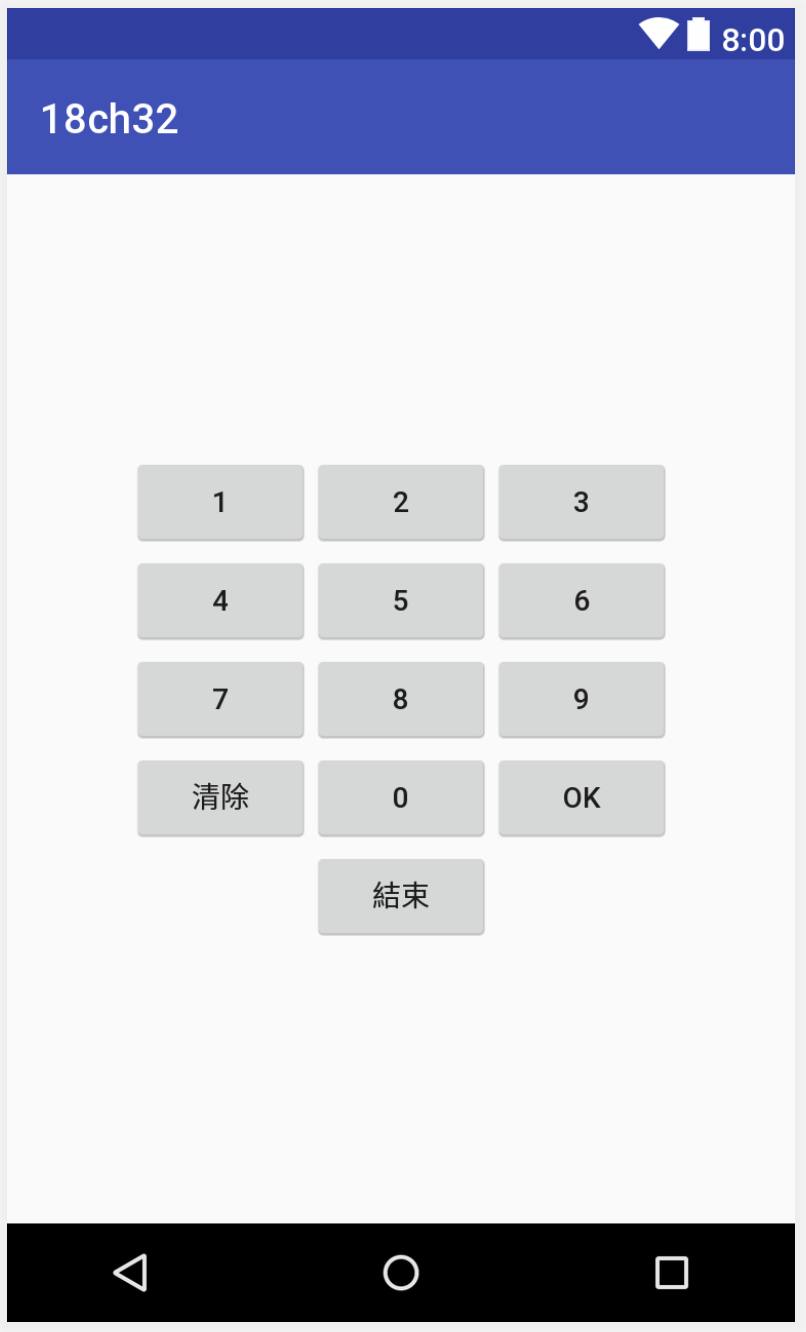This screenshot has height=1332, width=806.
Task: Hit the 5 button on the keypad
Action: click(401, 601)
